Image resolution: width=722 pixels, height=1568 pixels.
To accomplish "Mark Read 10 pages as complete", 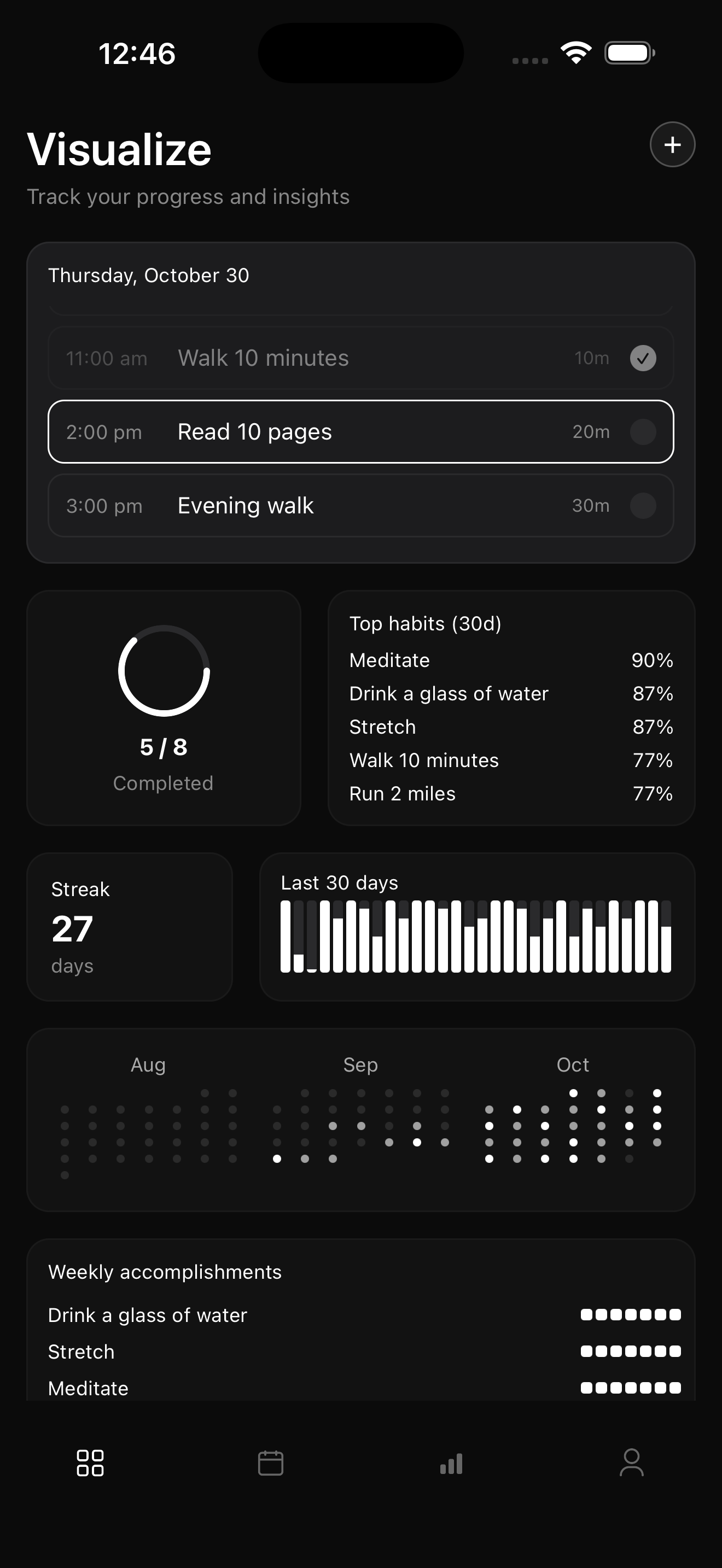I will (642, 432).
